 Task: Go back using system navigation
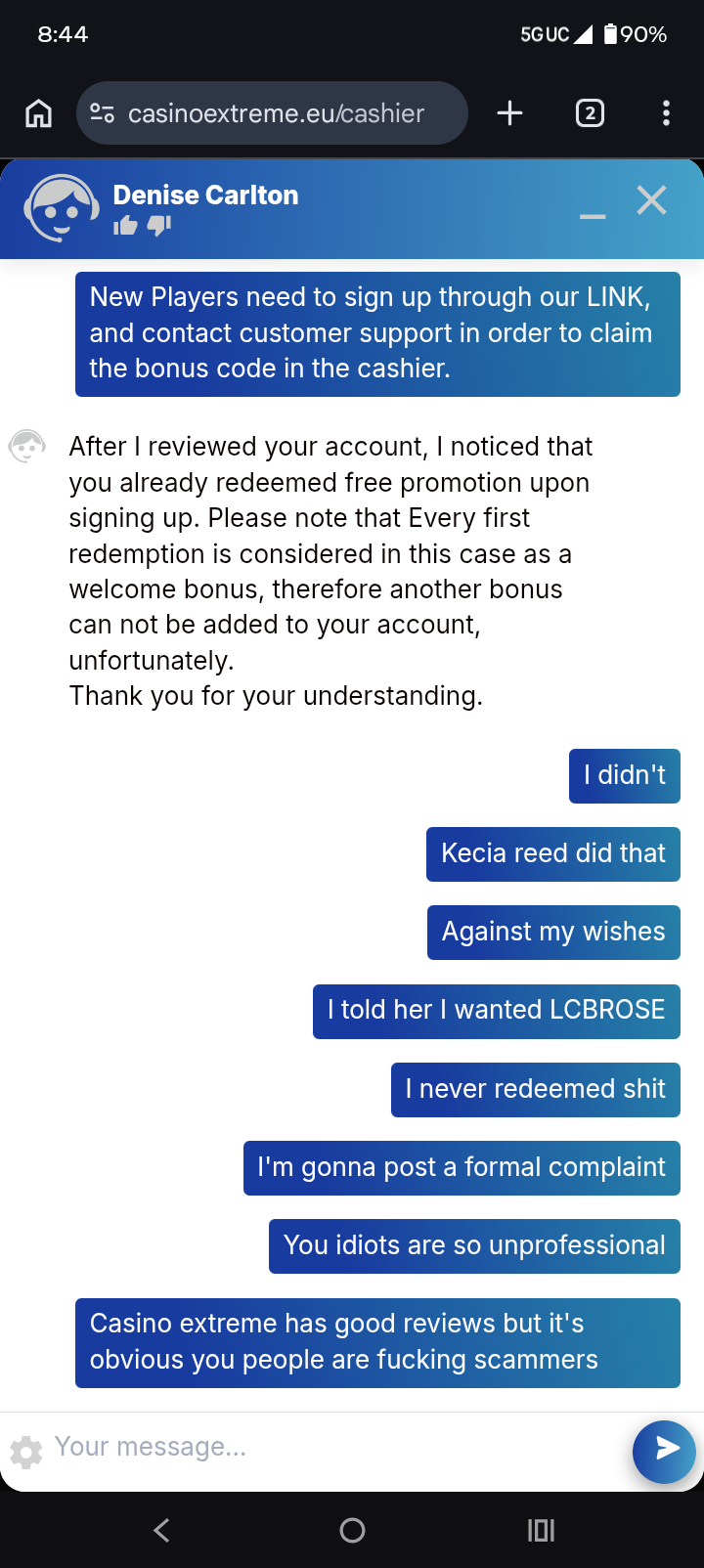click(162, 1530)
